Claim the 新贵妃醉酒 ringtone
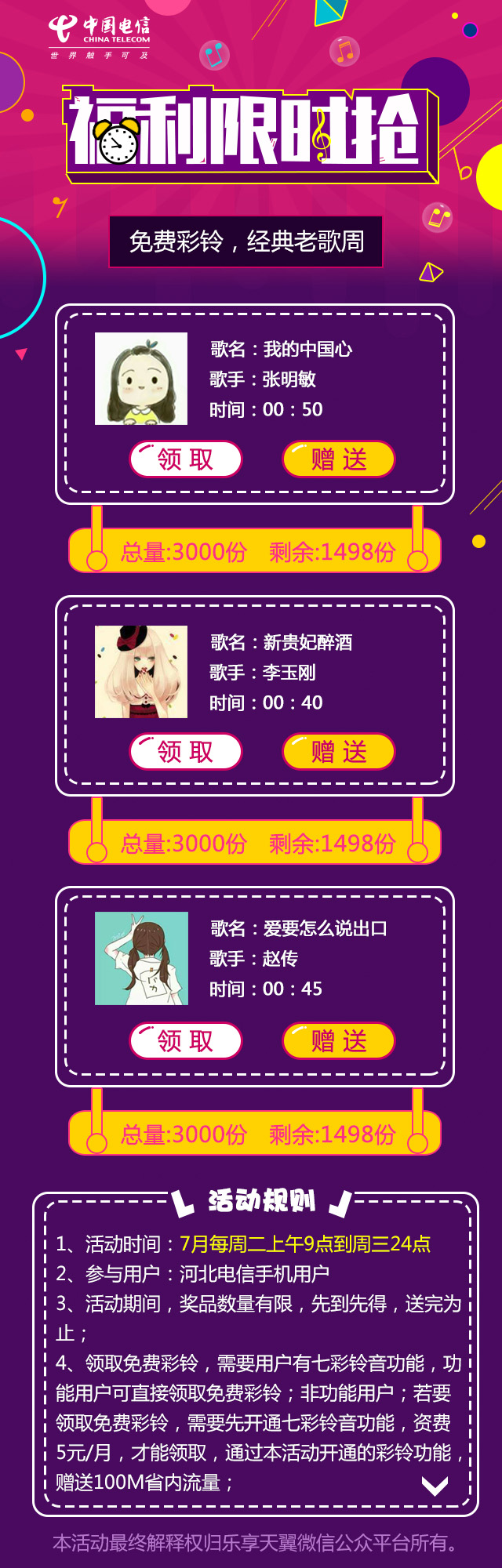 186,752
